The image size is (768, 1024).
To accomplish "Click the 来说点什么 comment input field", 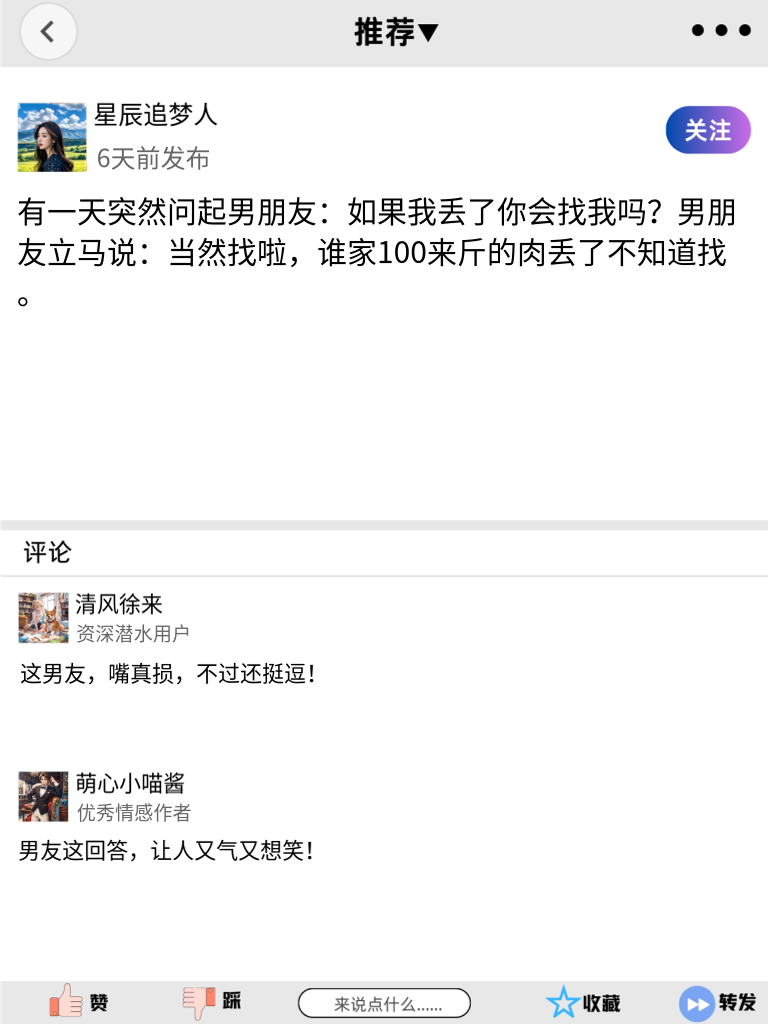I will [x=385, y=1002].
